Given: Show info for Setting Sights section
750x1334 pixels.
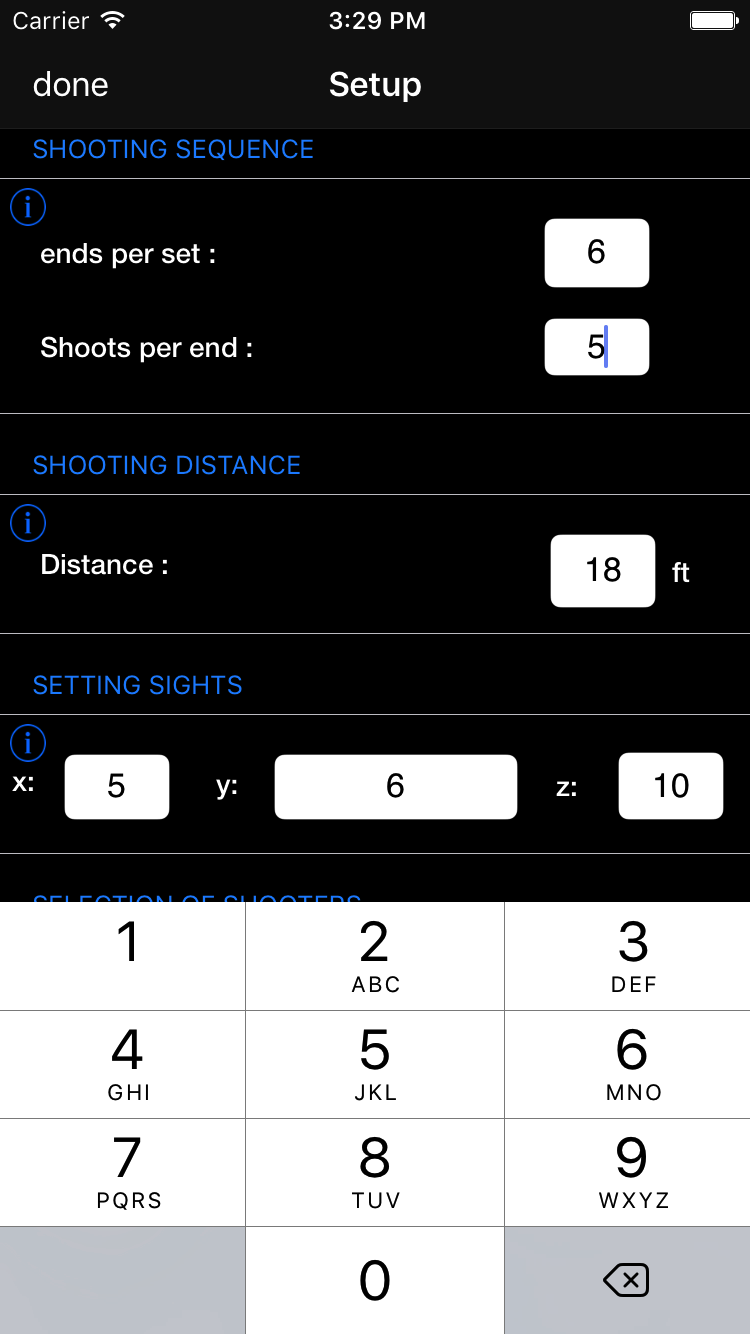Looking at the screenshot, I should pos(28,743).
